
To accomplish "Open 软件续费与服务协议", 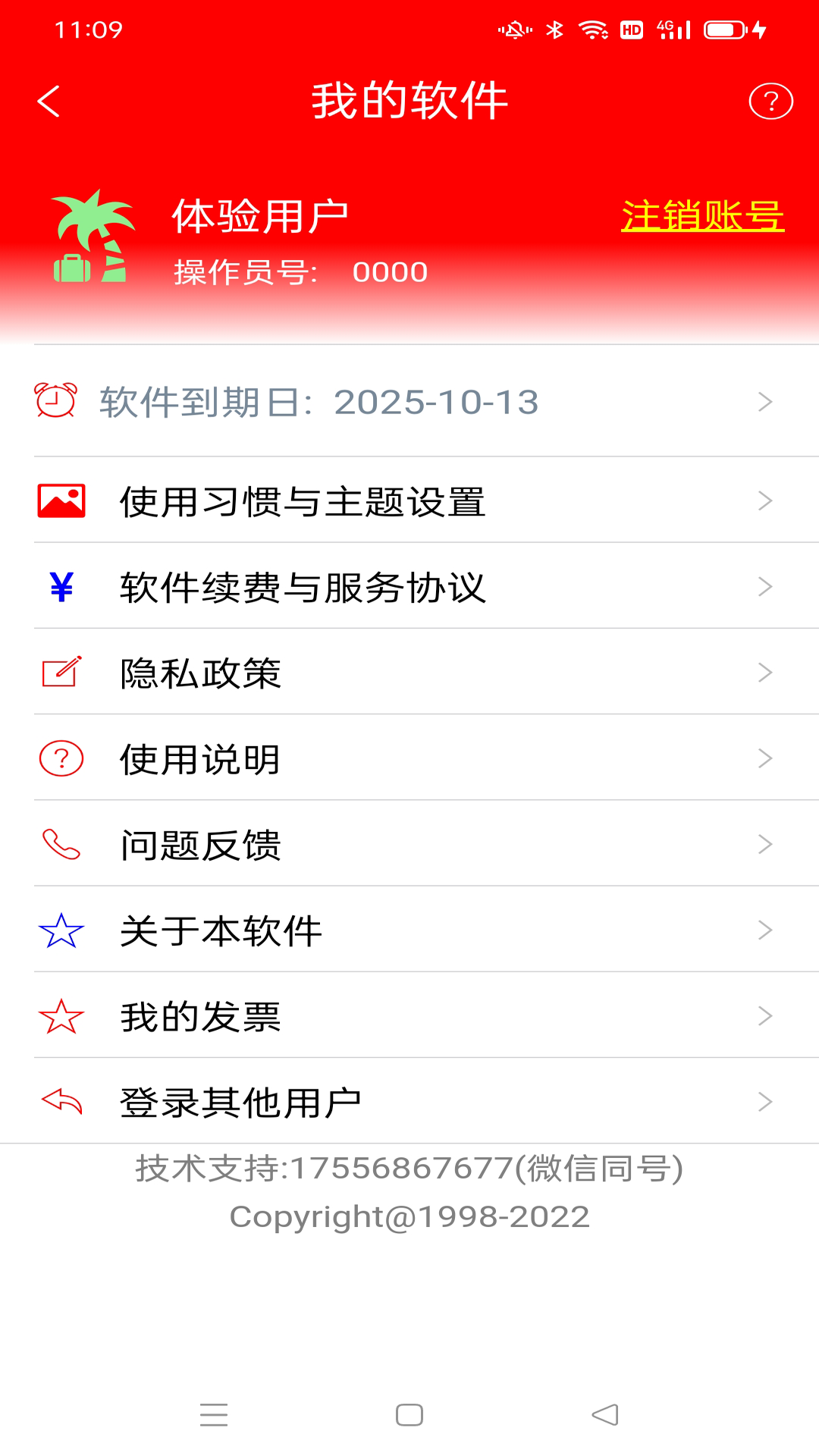I will (x=409, y=587).
